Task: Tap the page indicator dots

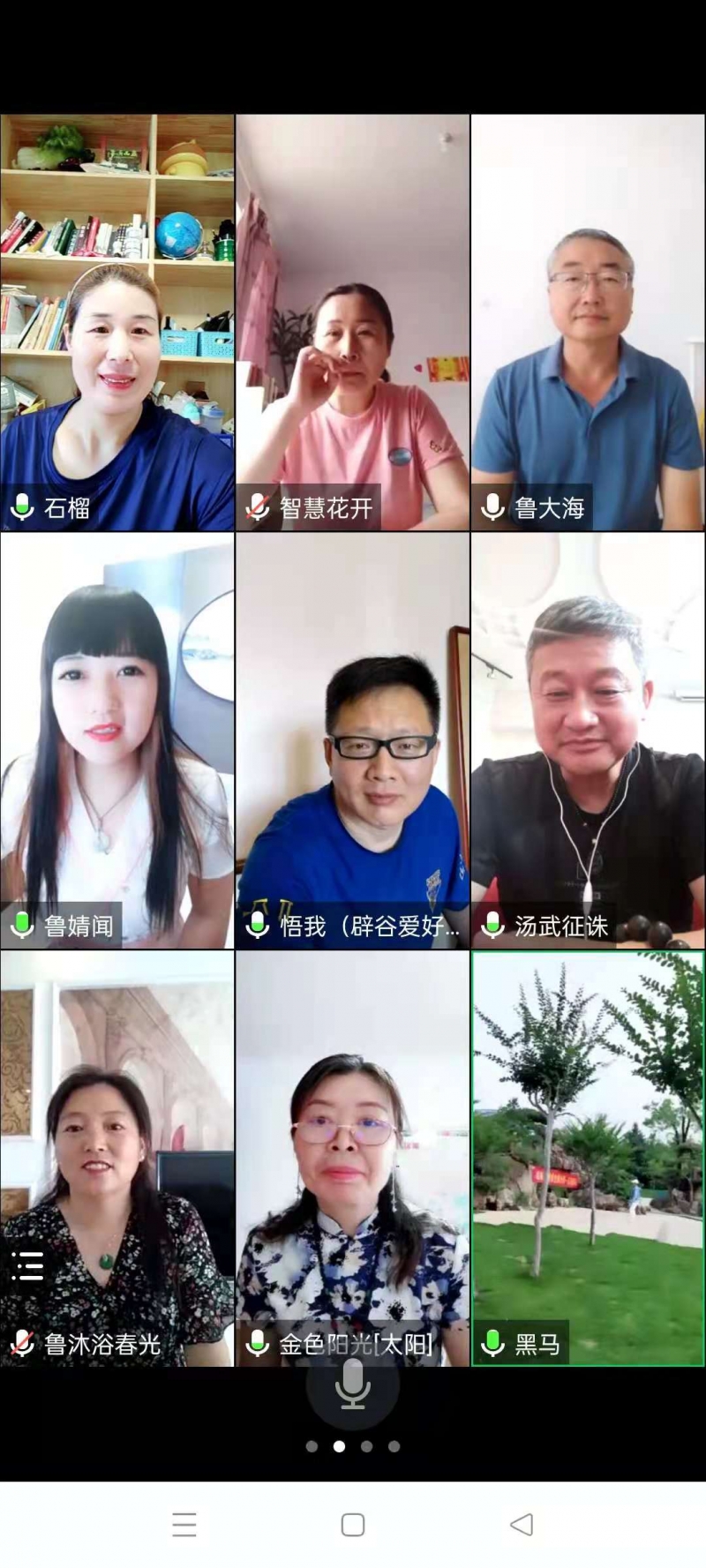Action: point(352,1446)
